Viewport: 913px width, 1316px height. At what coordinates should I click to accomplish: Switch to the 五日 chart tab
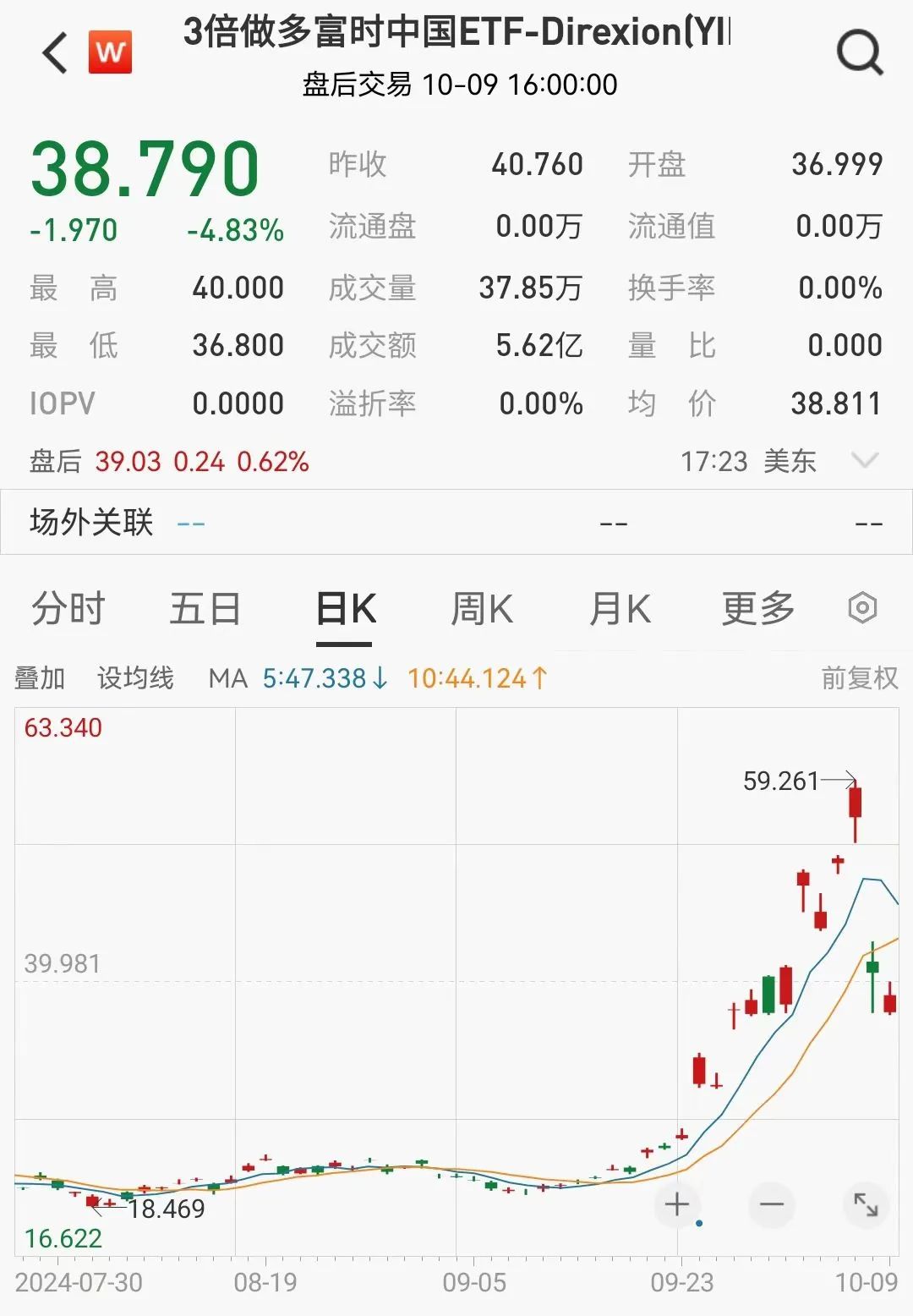[x=205, y=609]
